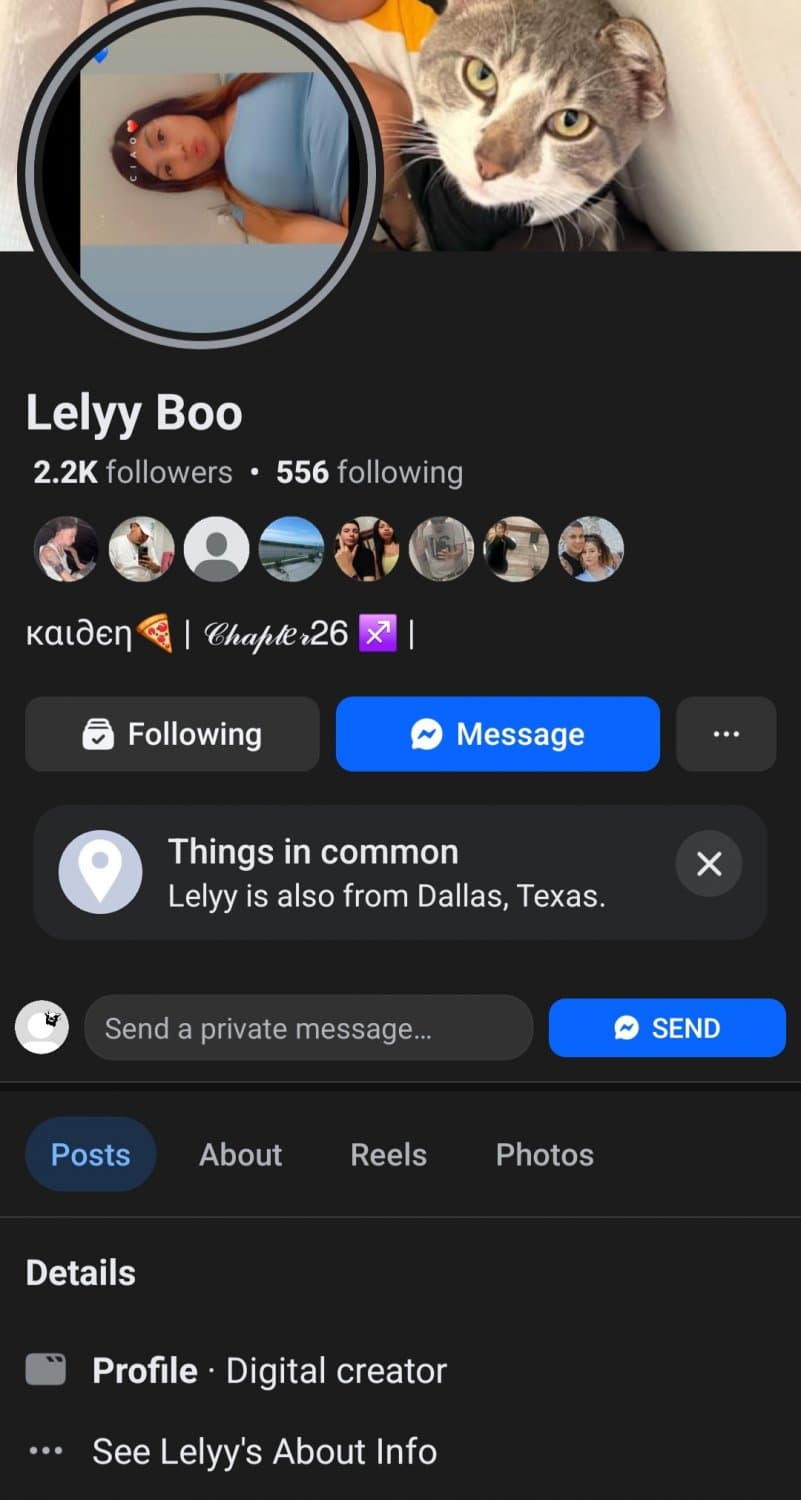Viewport: 801px width, 1500px height.
Task: Click the Send a private message field
Action: point(309,1027)
